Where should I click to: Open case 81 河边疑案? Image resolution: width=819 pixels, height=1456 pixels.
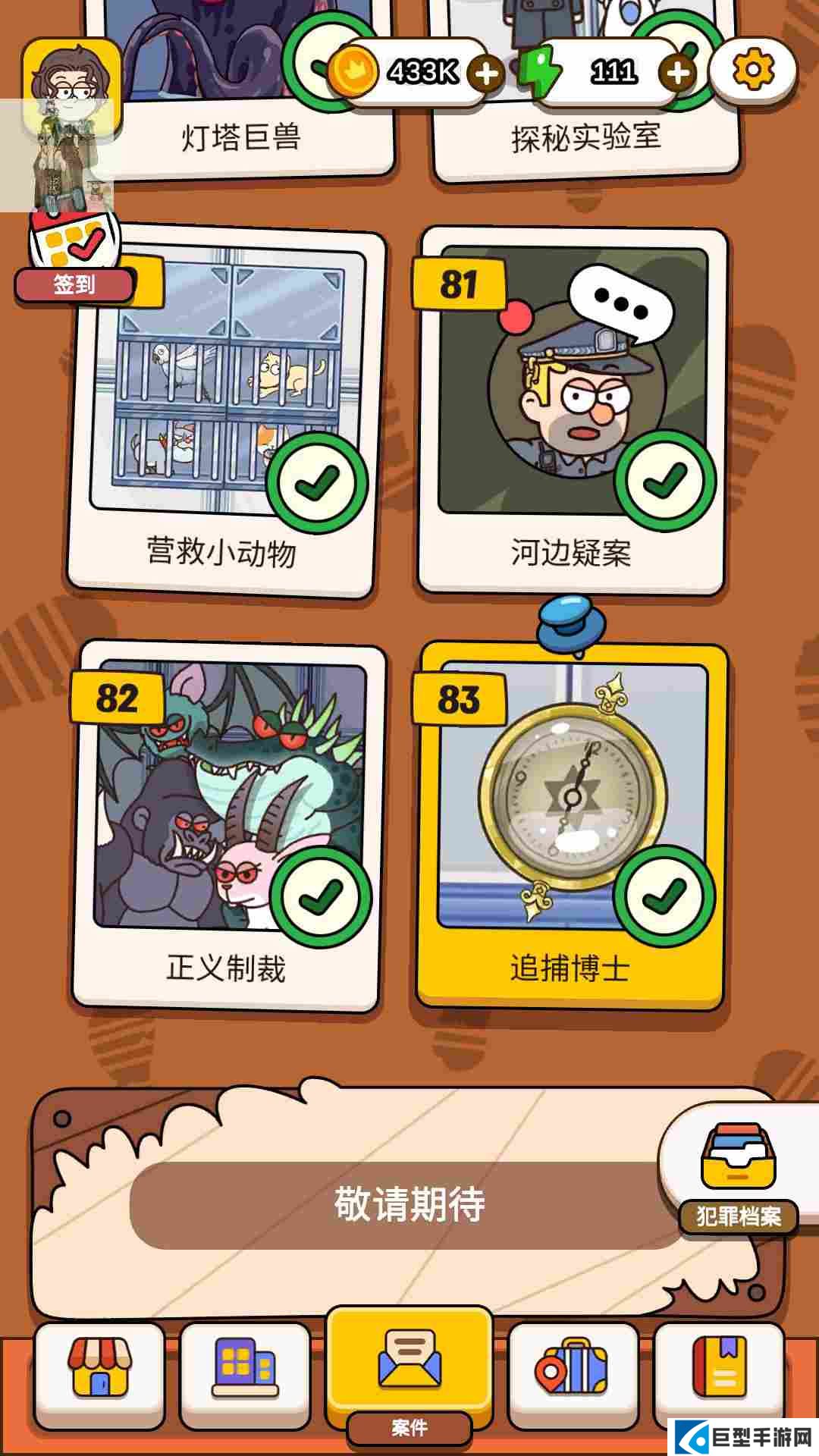point(570,409)
